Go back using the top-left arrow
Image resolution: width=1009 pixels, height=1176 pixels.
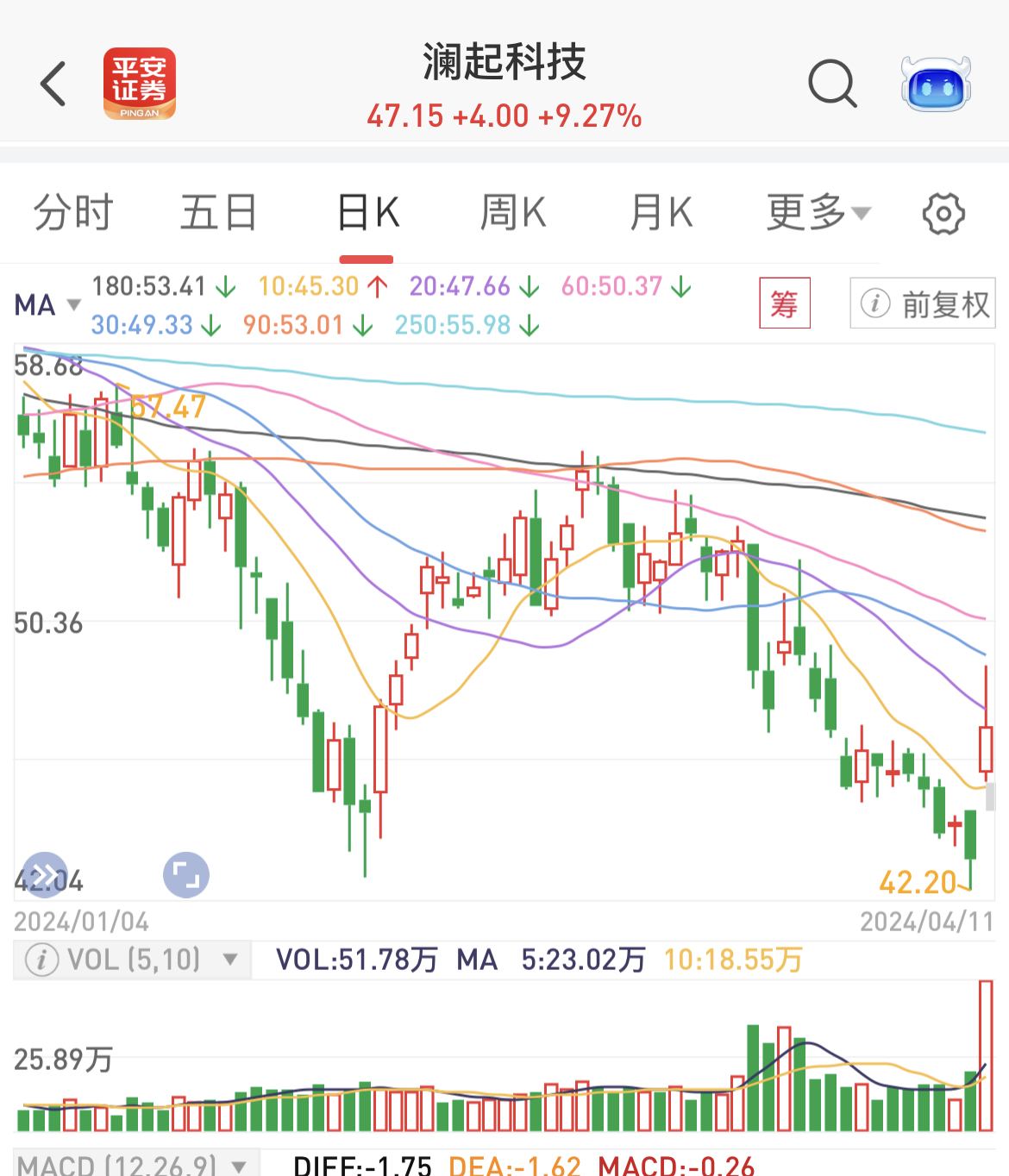(x=53, y=84)
